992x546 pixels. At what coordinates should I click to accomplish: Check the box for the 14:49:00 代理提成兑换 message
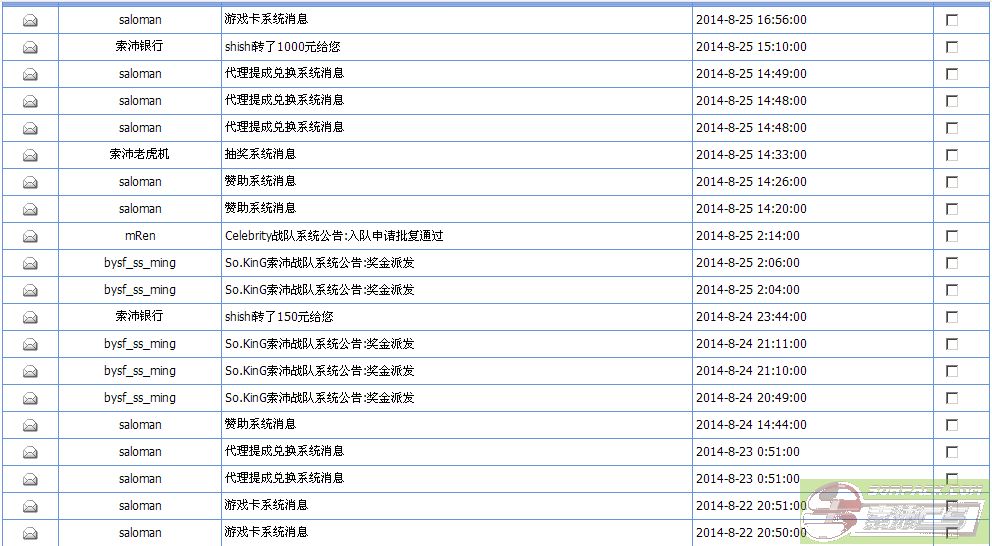[x=951, y=74]
